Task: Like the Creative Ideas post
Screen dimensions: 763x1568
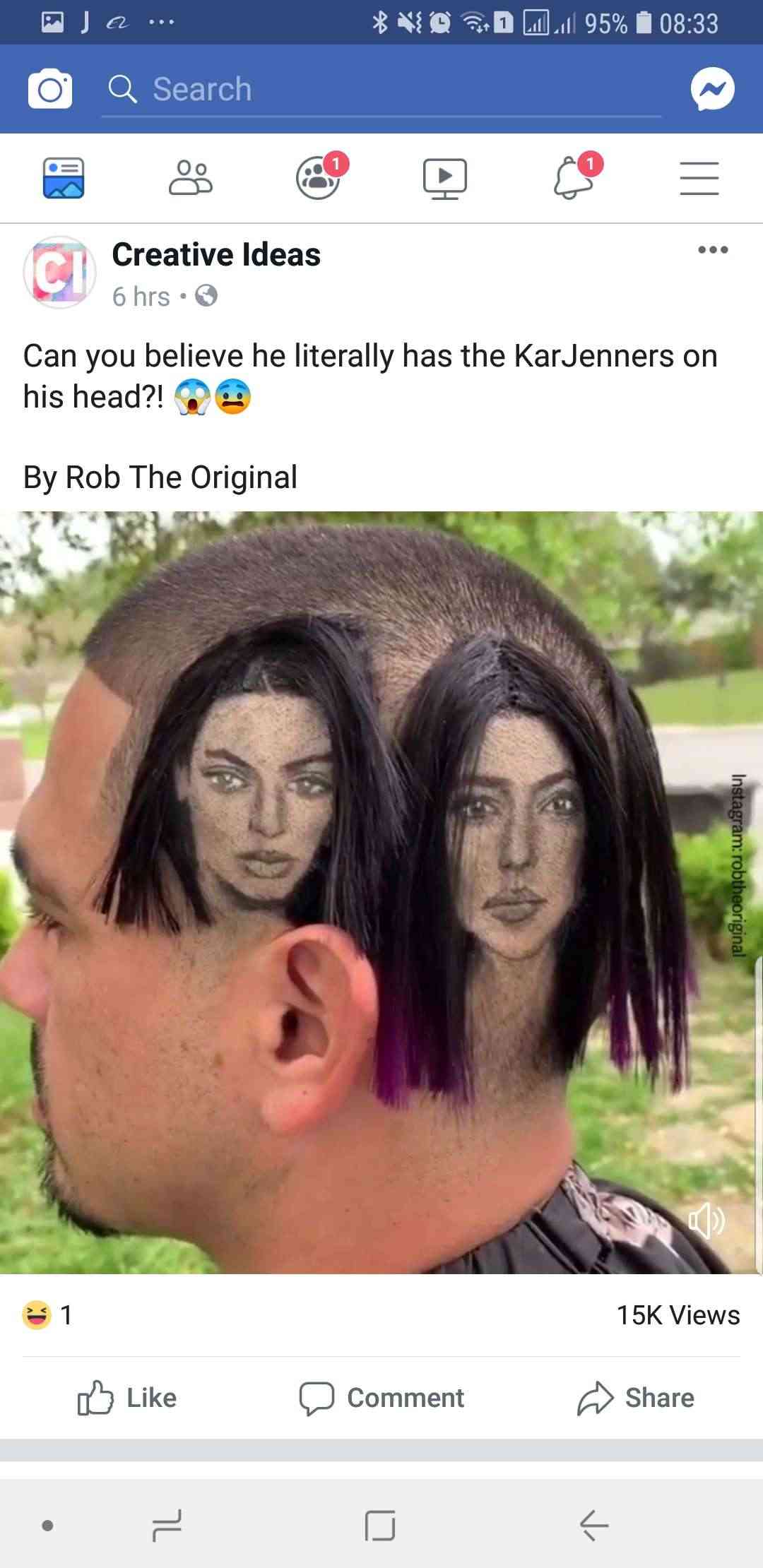Action: click(x=127, y=1398)
